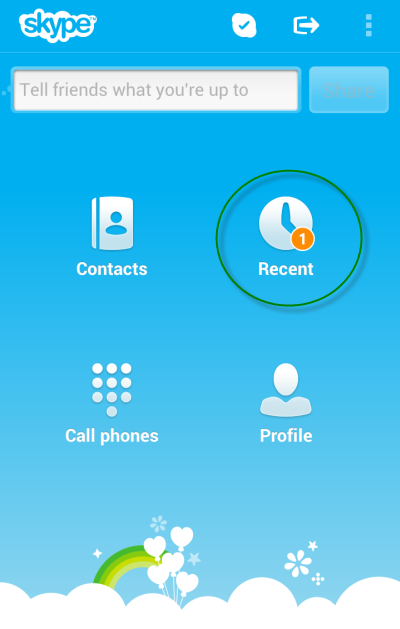The width and height of the screenshot is (400, 629).
Task: Sign out using the exit arrow icon
Action: point(306,25)
